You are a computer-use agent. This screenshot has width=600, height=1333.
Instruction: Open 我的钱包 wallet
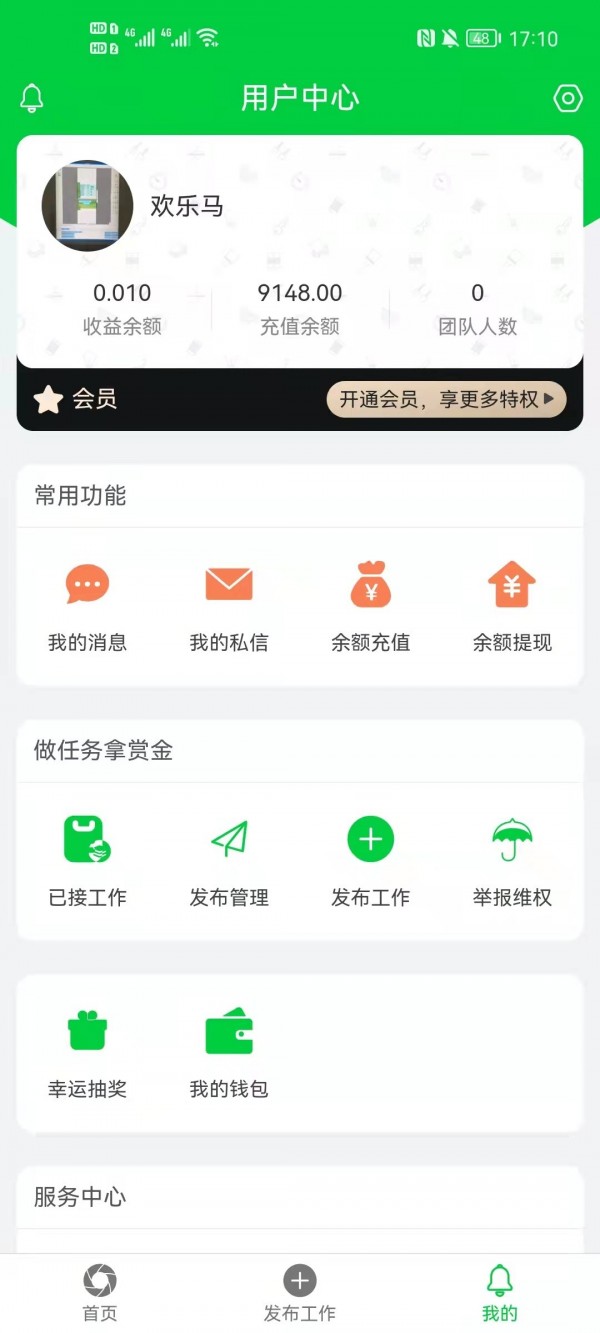pos(229,1052)
